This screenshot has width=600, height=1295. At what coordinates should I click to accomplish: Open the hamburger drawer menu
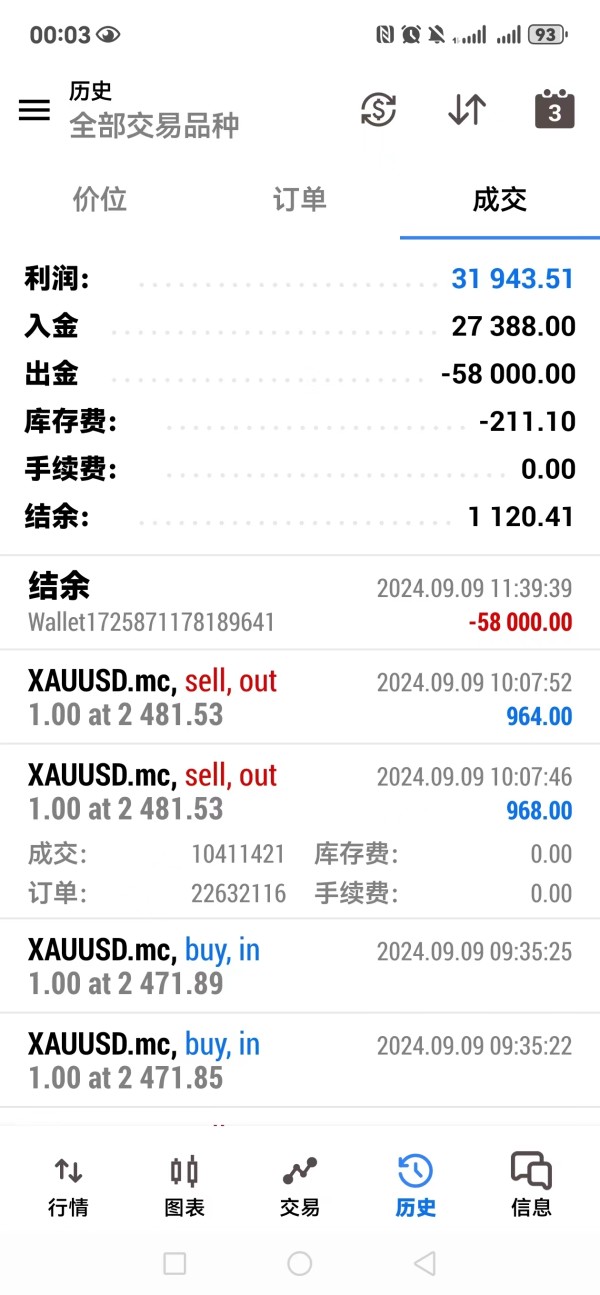(34, 110)
